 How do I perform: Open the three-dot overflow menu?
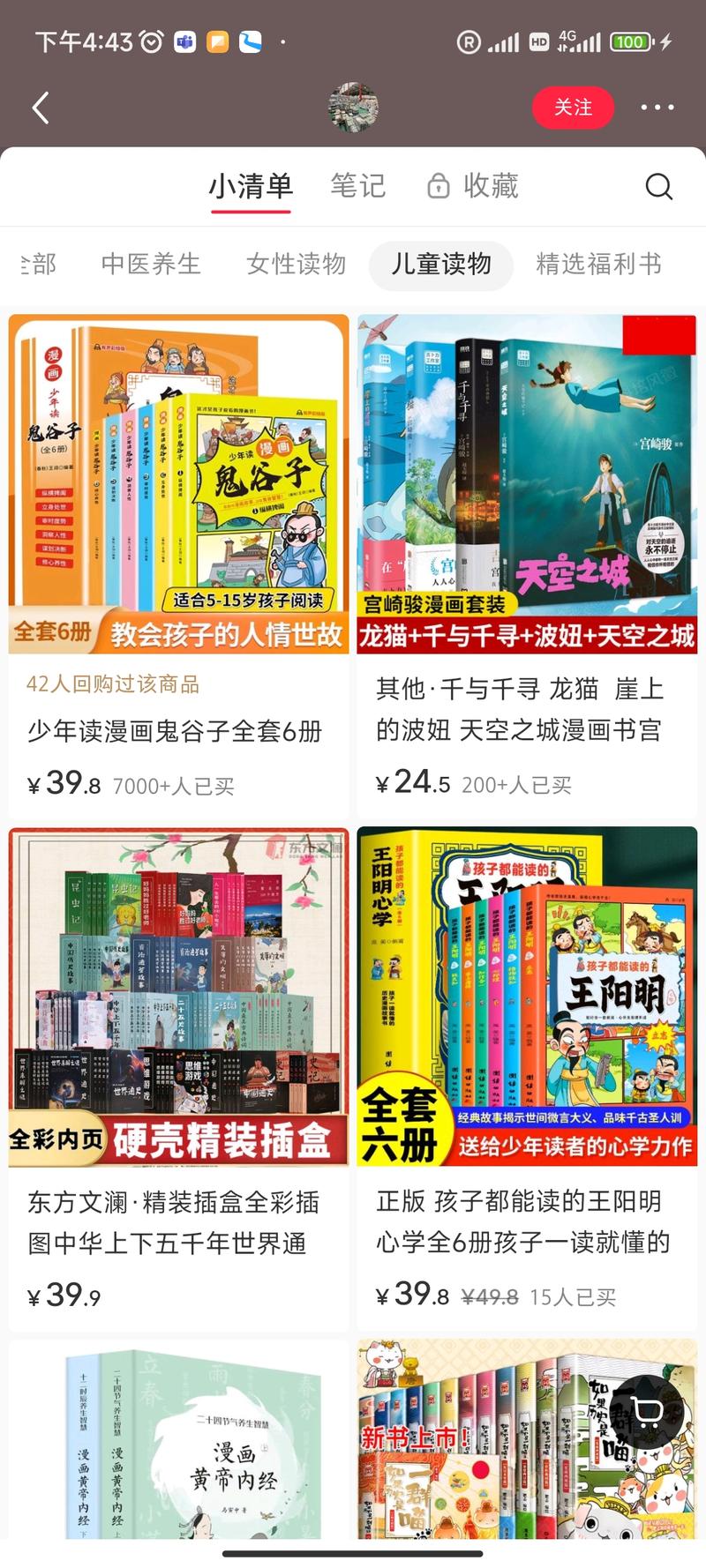[657, 108]
